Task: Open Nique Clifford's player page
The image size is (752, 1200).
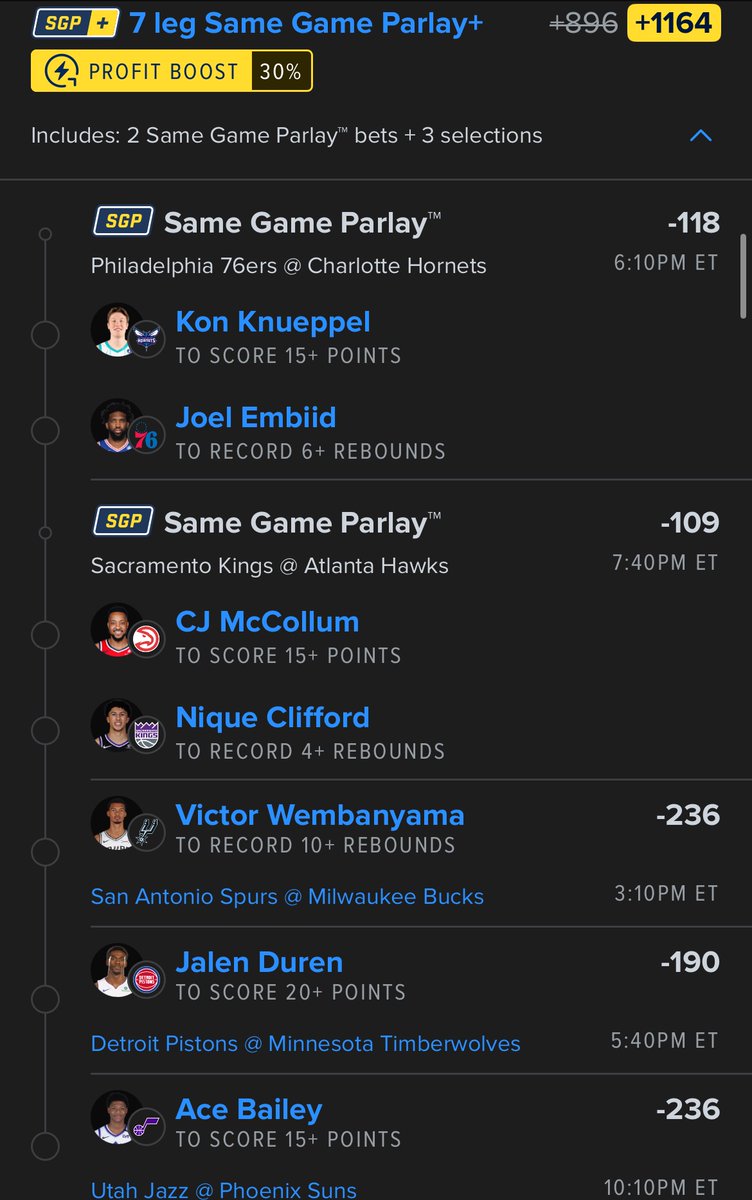Action: [273, 717]
